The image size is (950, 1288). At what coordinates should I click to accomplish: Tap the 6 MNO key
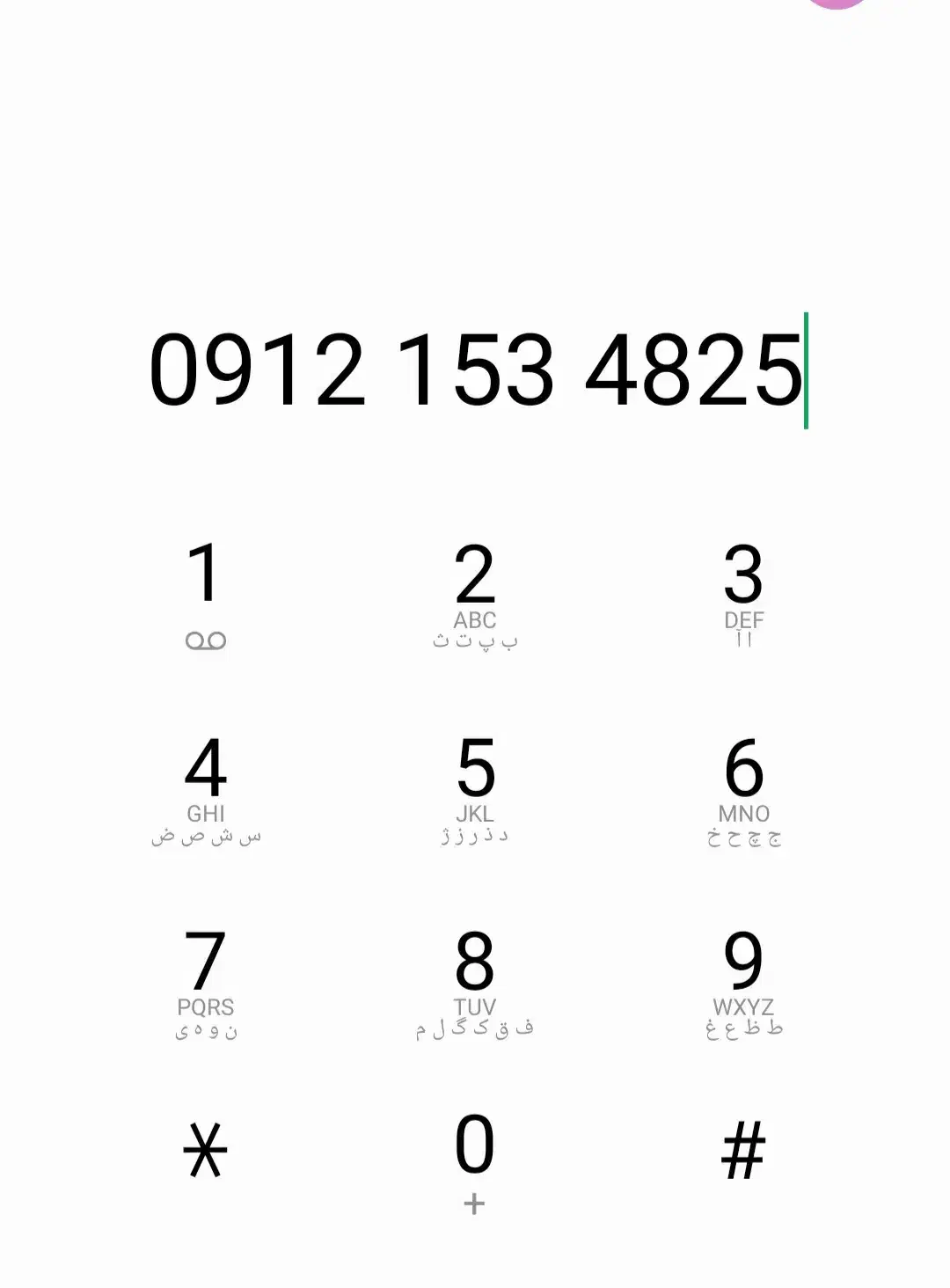click(743, 786)
